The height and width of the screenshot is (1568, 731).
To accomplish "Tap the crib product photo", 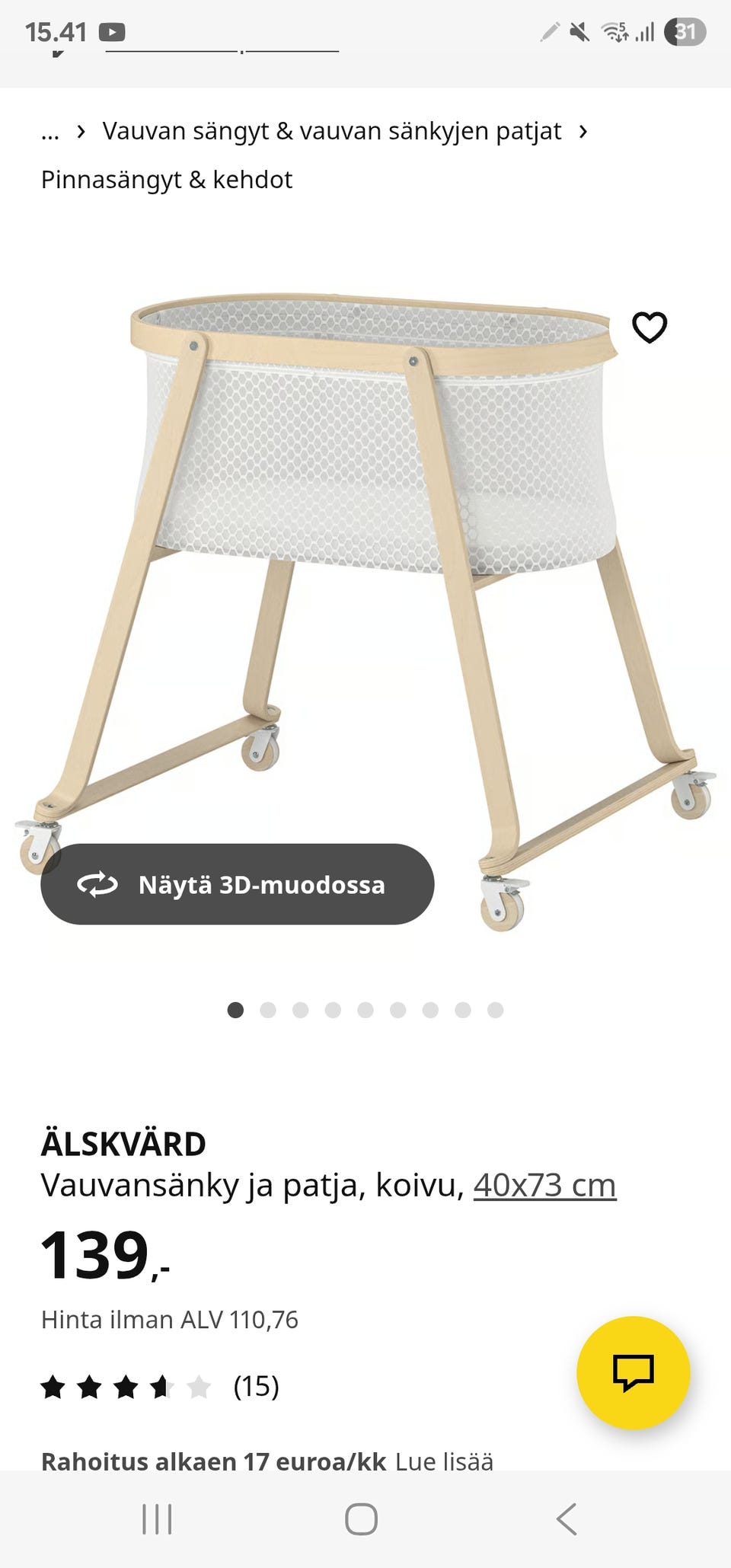I will coord(365,571).
